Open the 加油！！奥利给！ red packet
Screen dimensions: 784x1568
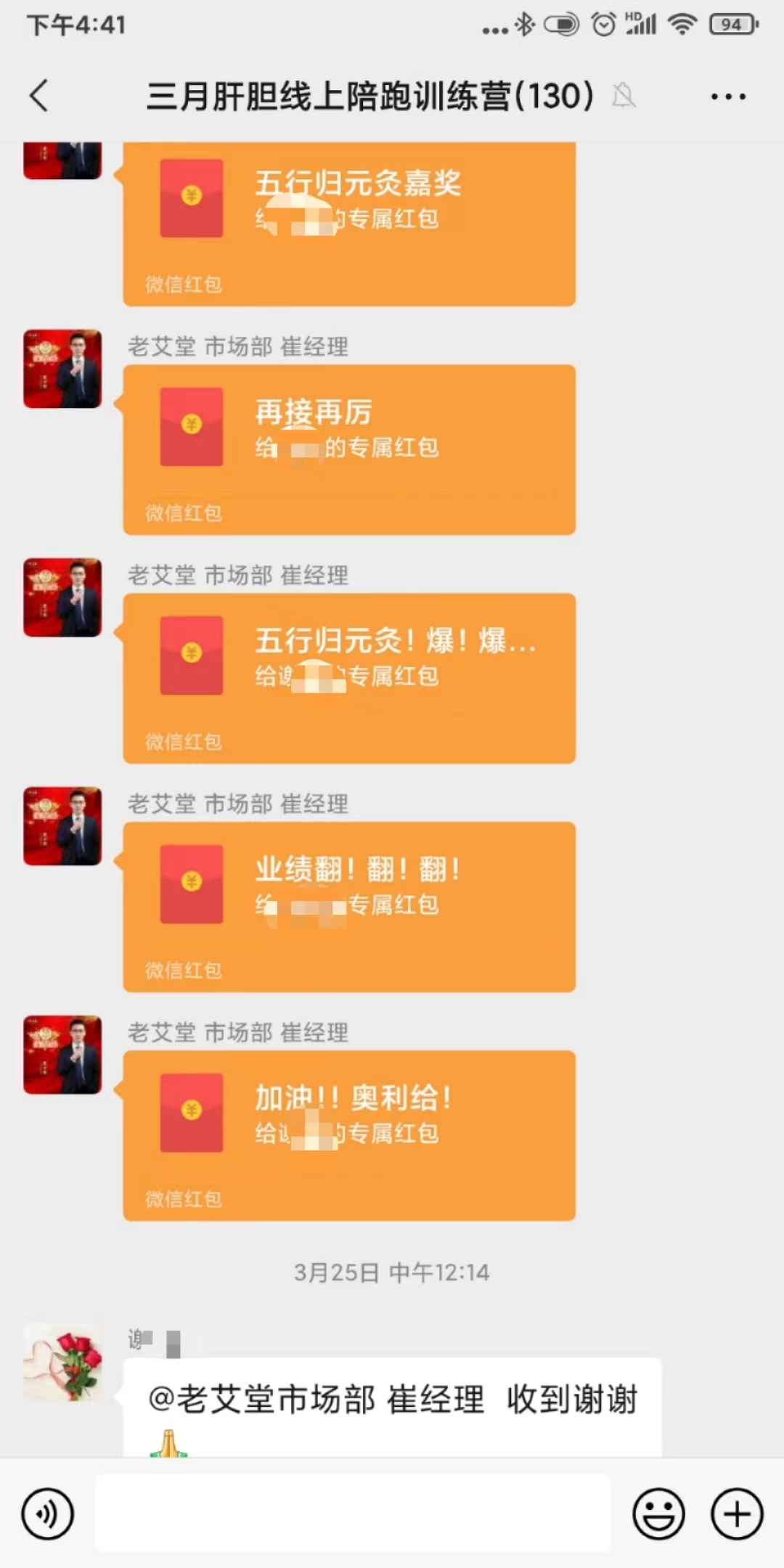349,1135
